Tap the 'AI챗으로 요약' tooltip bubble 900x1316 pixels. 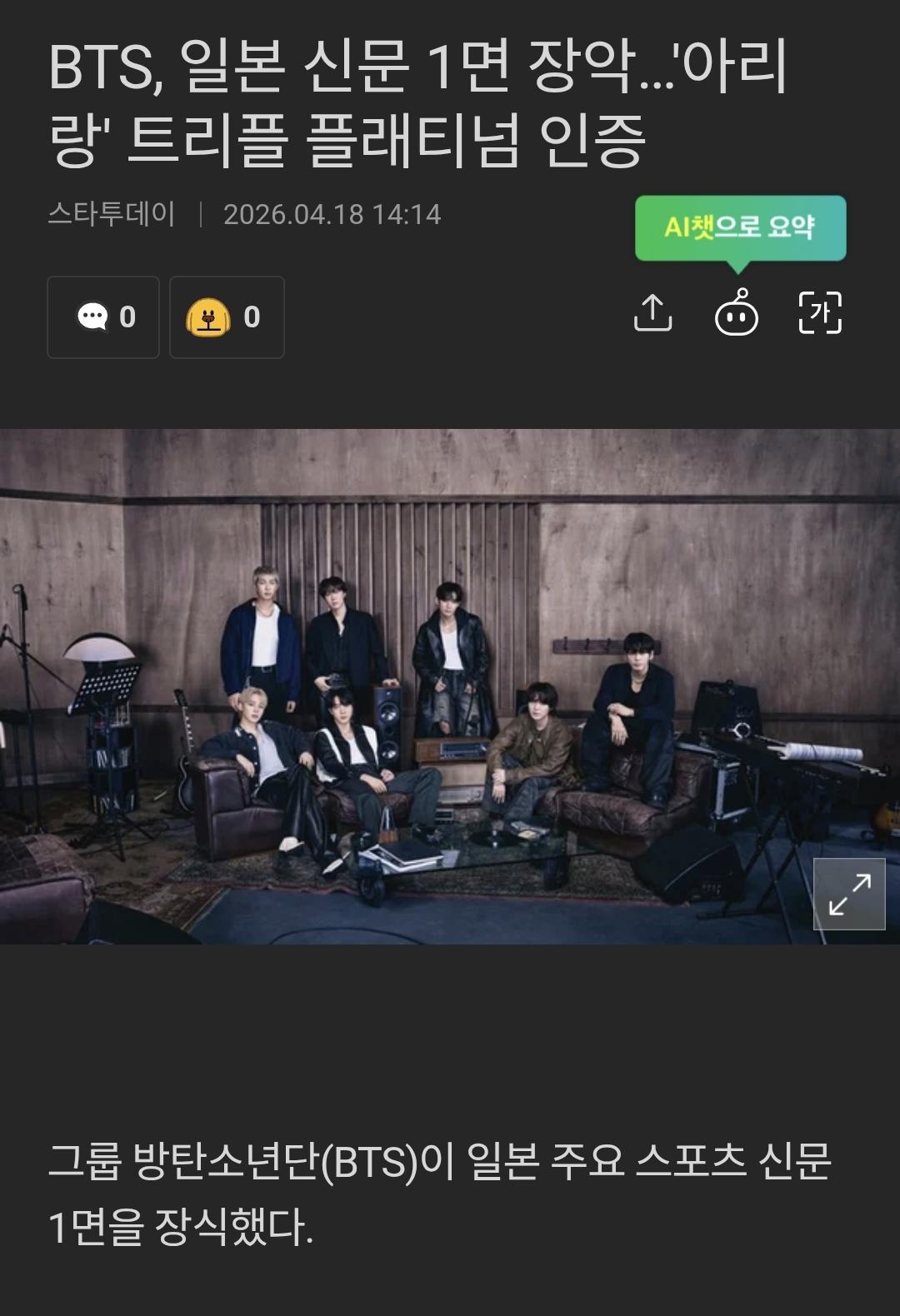point(740,227)
